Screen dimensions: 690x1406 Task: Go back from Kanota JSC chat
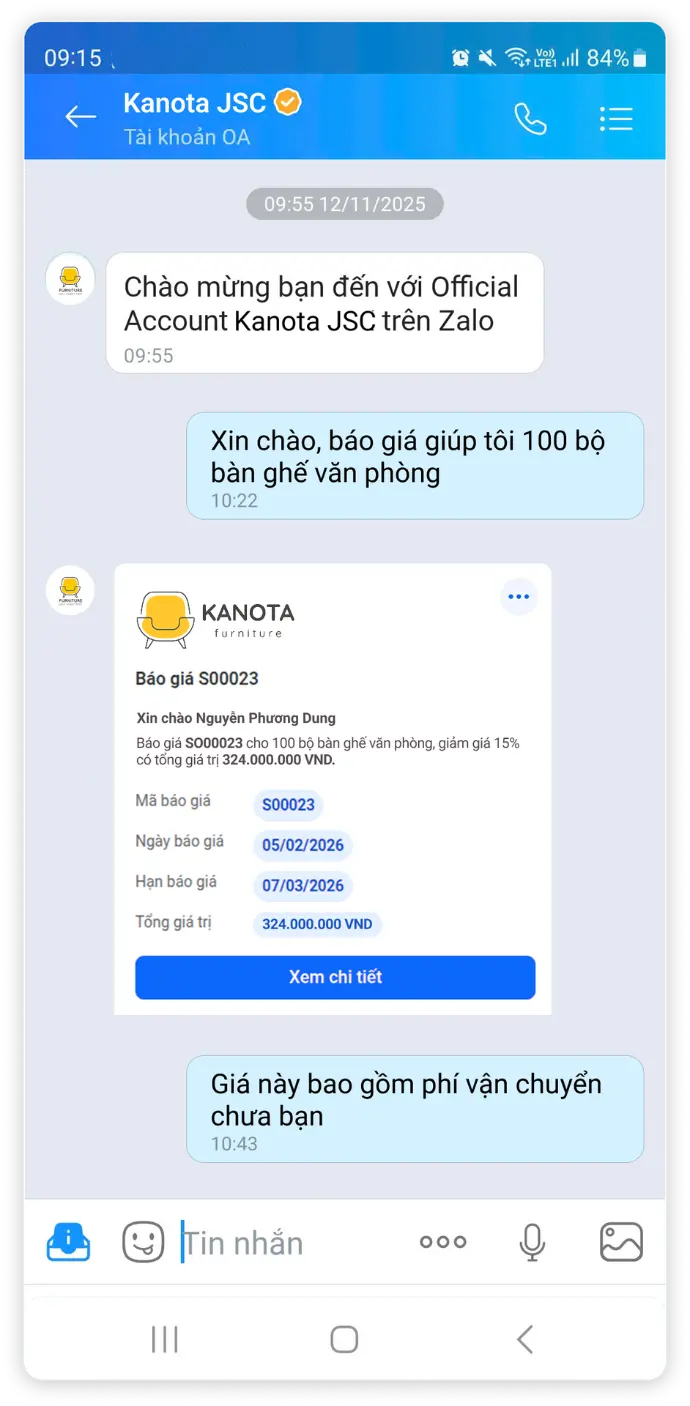(80, 118)
